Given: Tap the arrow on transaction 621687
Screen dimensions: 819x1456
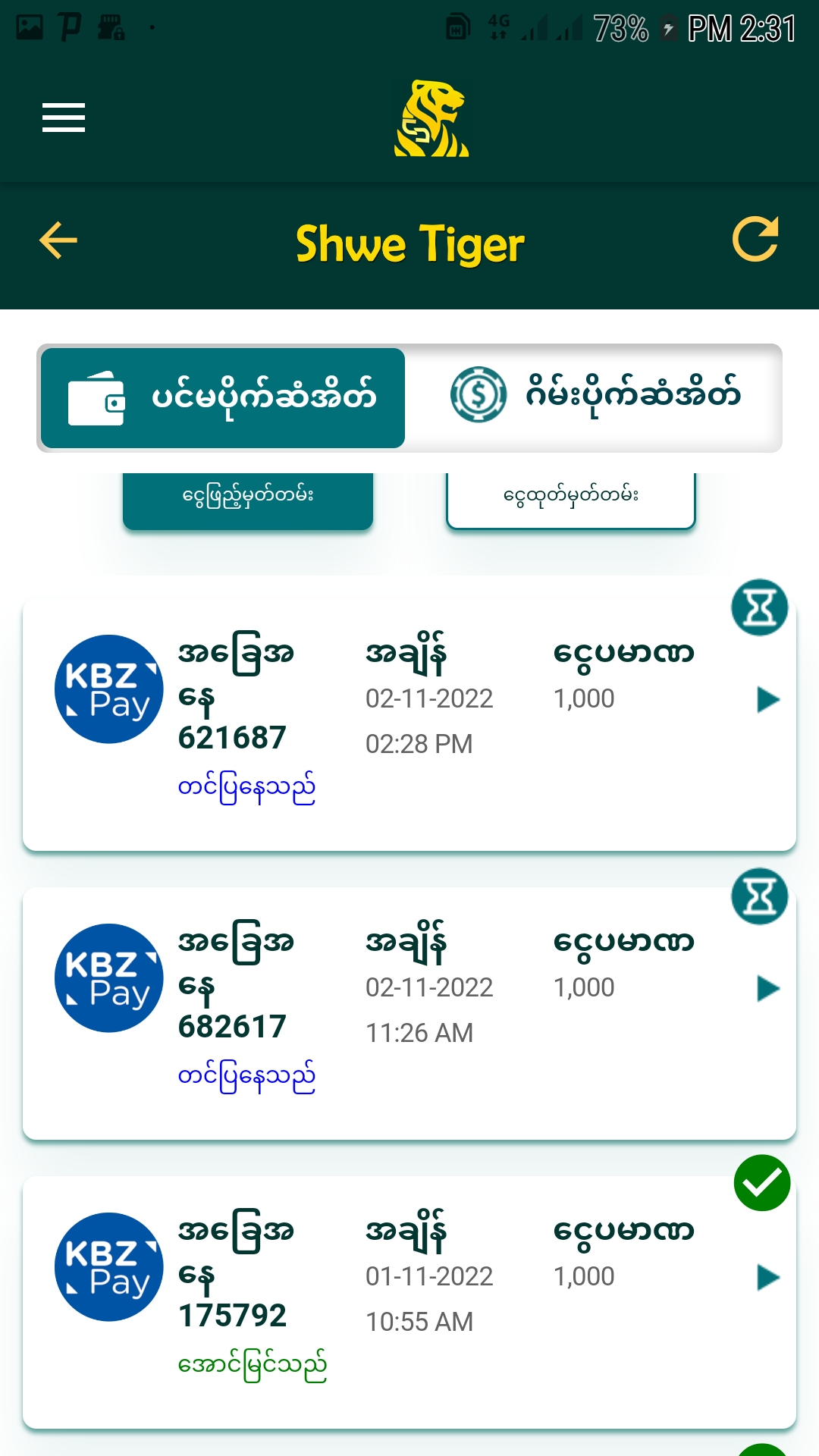Looking at the screenshot, I should [x=767, y=699].
